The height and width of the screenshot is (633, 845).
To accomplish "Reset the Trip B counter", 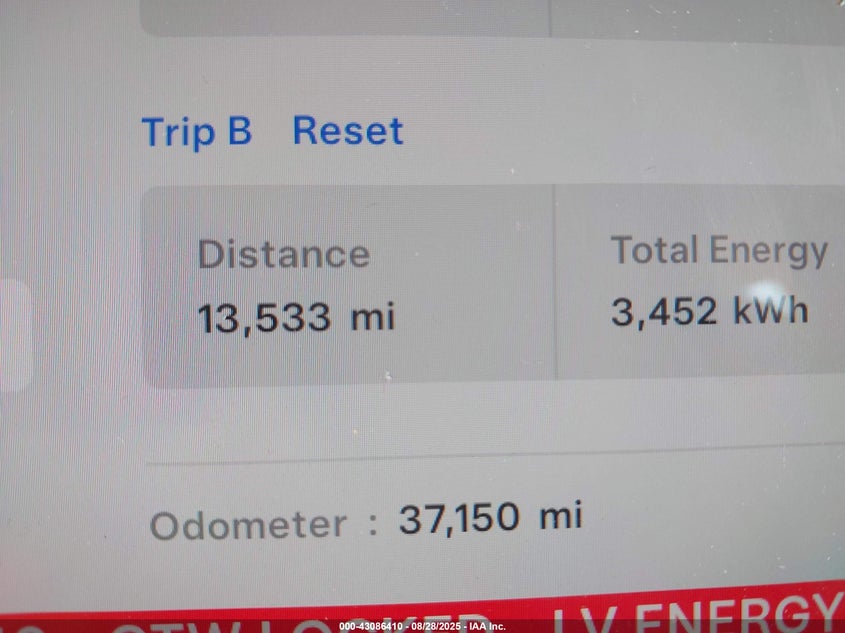I will click(x=347, y=131).
